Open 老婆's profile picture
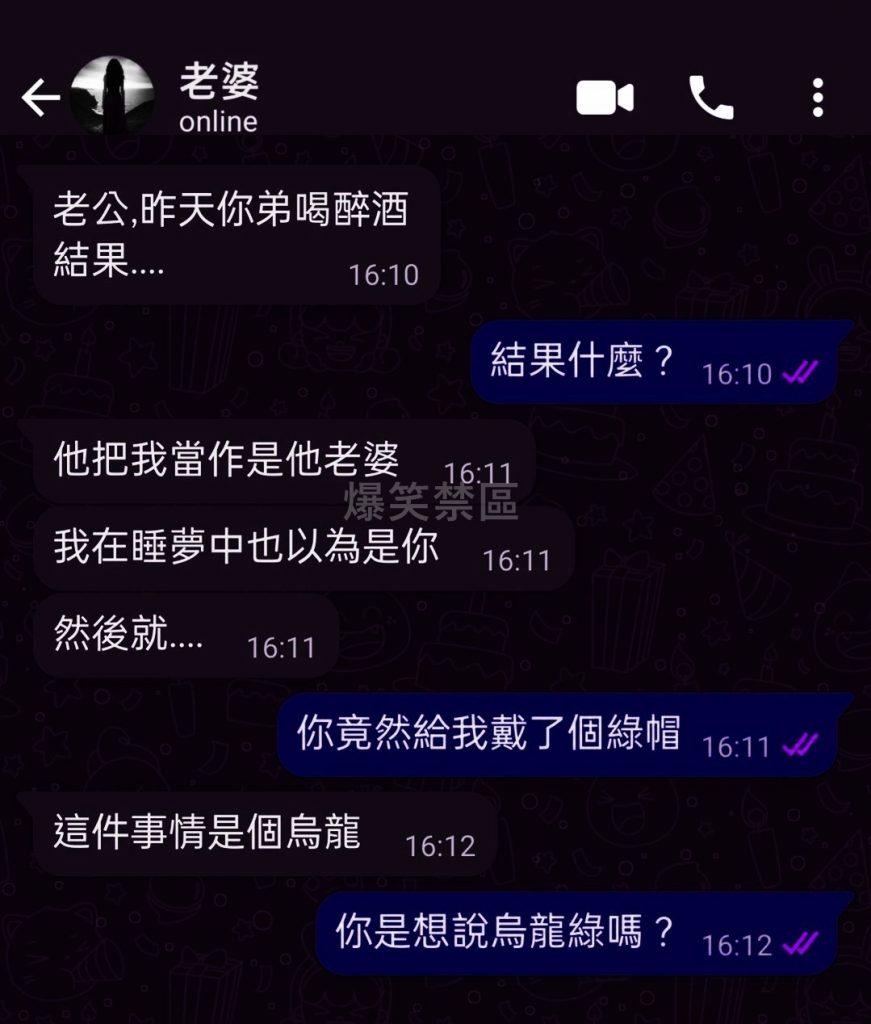Screen dimensions: 871x1024 pos(112,97)
